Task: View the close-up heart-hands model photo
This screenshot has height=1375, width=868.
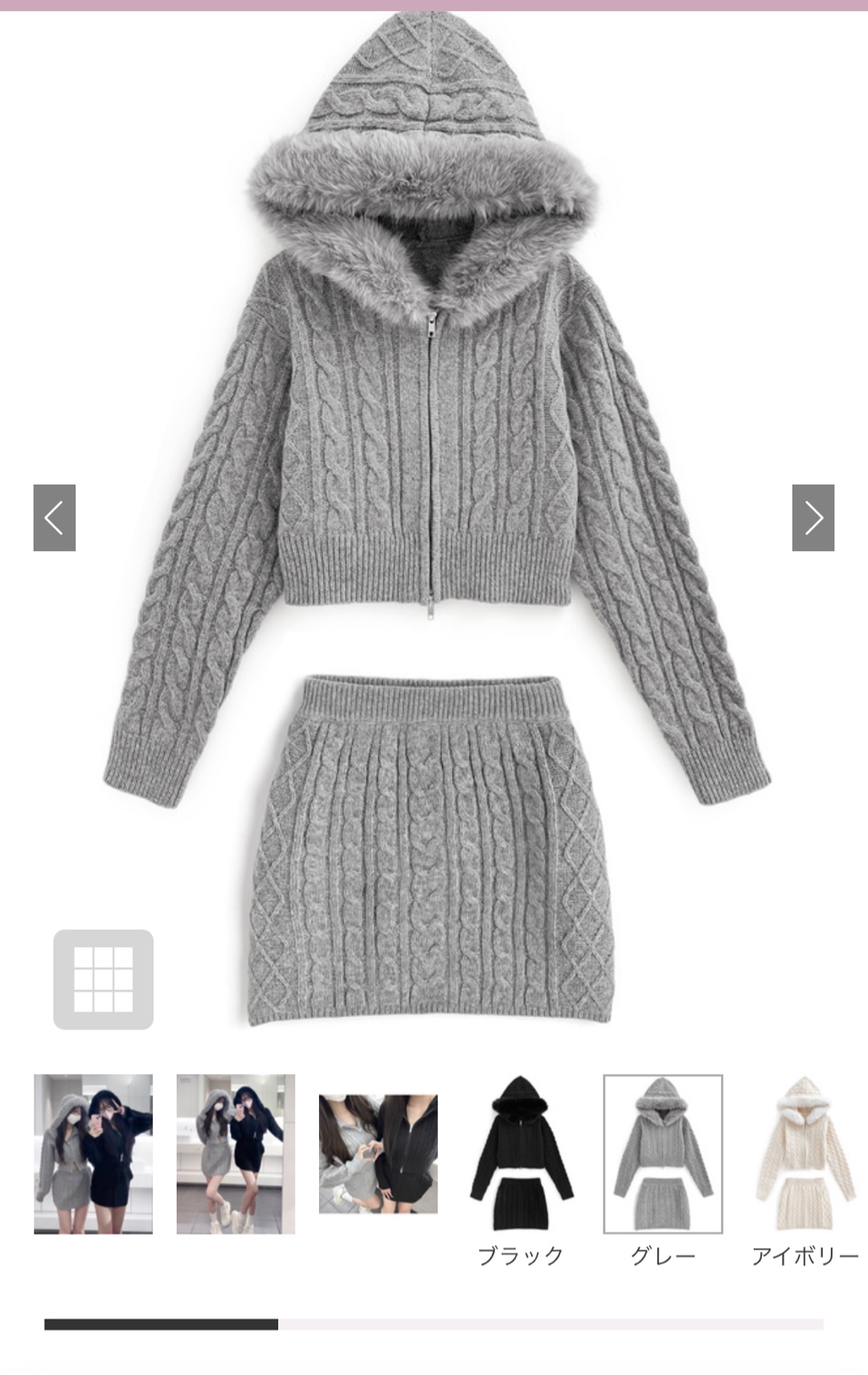Action: (x=378, y=1153)
